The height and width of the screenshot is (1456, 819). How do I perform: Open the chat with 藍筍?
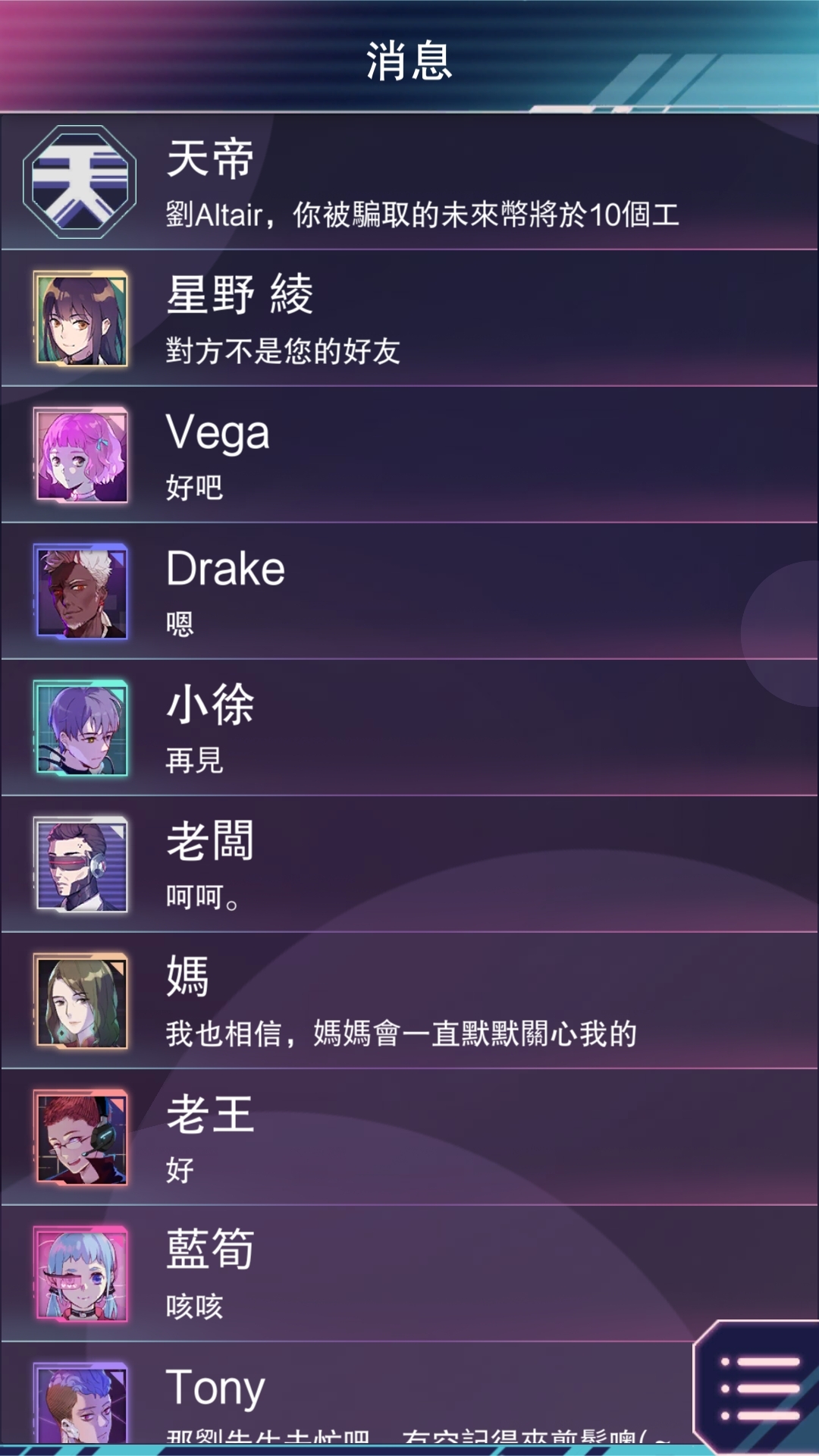pyautogui.click(x=409, y=1274)
